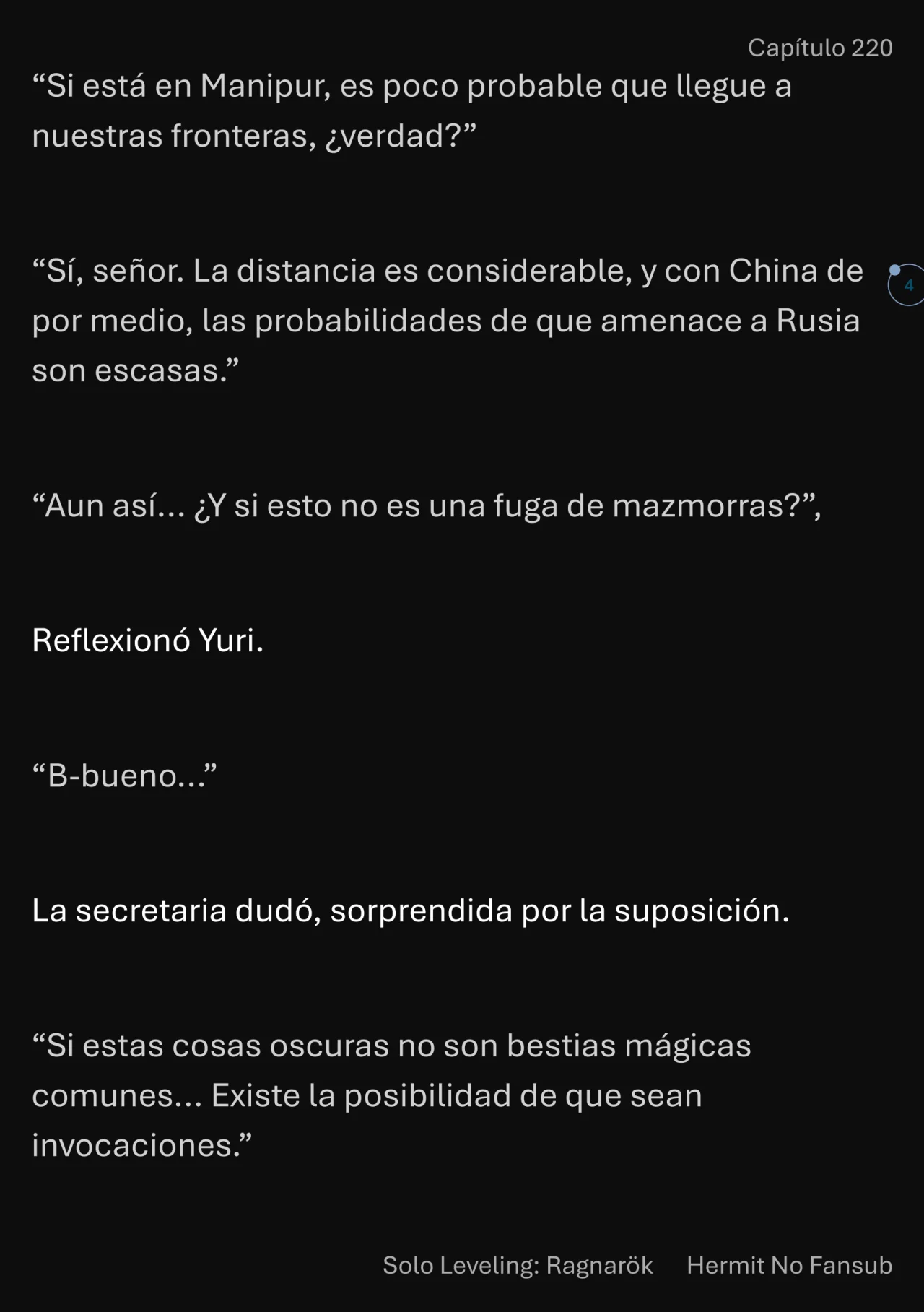Open the 4 paragraph comments bubble
Viewport: 924px width, 1312px height.
[x=907, y=285]
